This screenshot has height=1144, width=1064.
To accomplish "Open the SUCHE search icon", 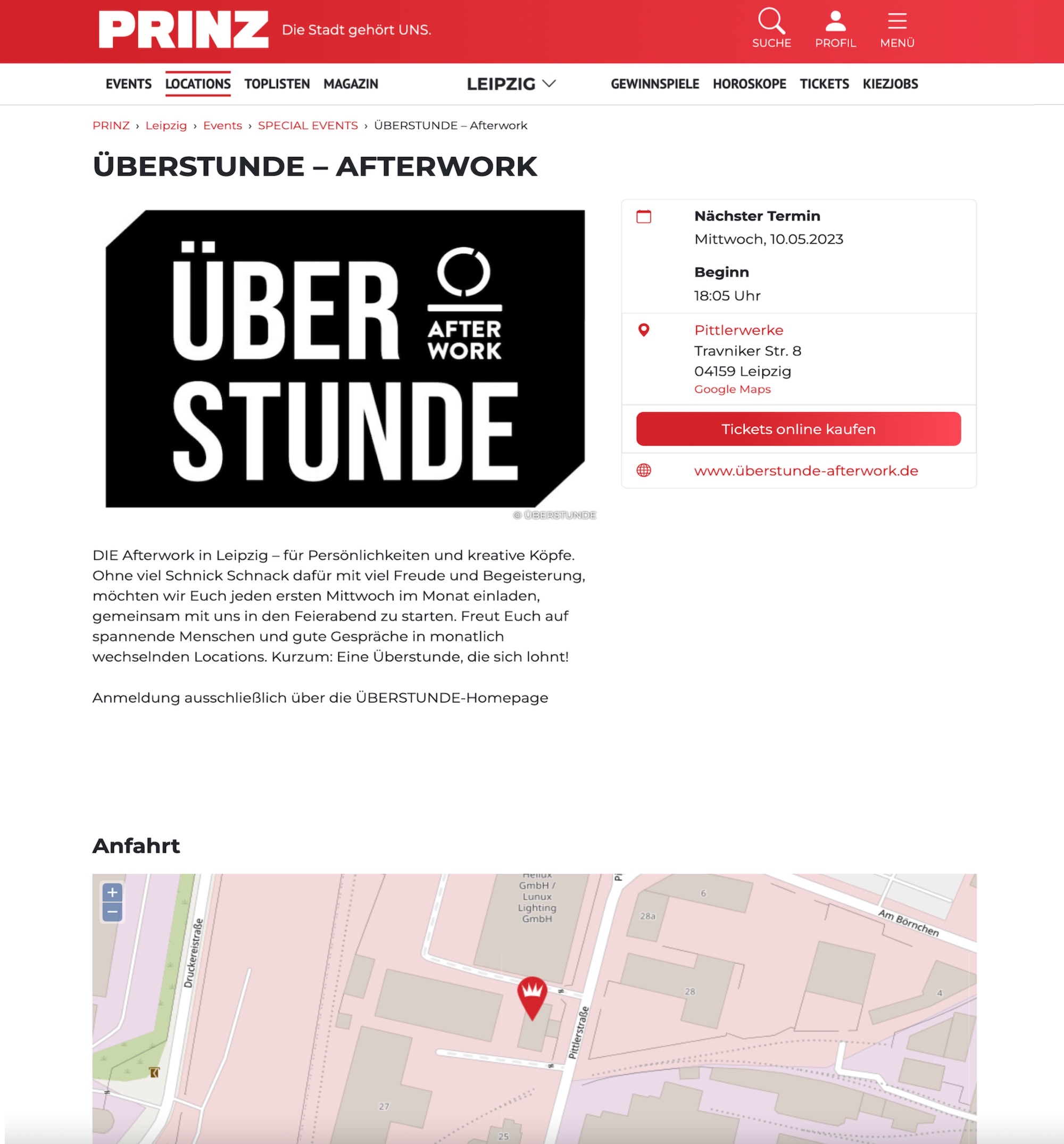I will click(x=771, y=28).
